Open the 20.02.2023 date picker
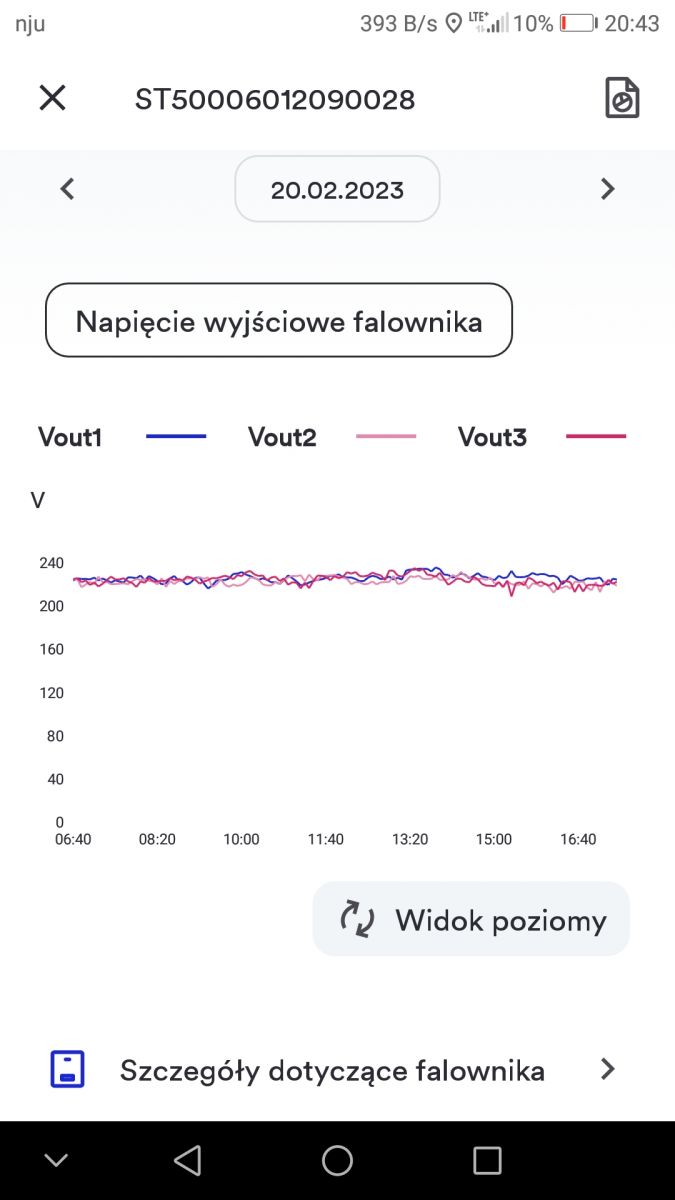This screenshot has height=1200, width=675. click(337, 189)
